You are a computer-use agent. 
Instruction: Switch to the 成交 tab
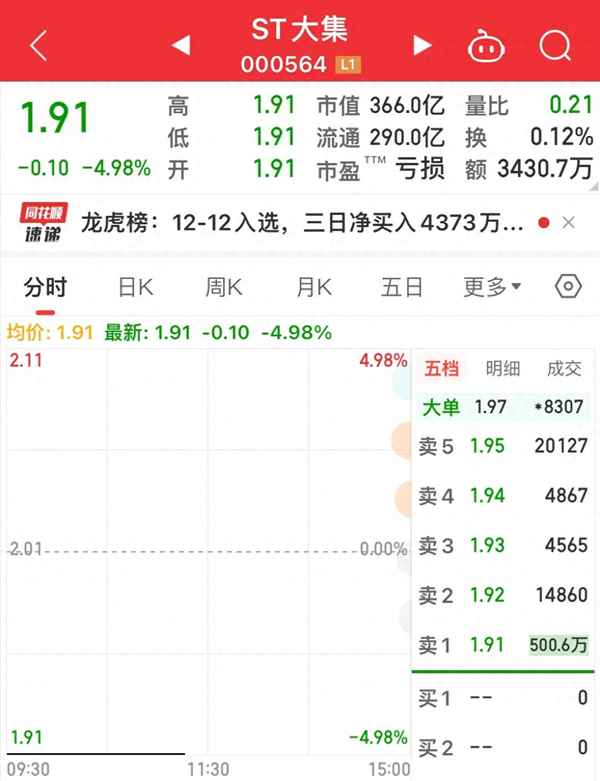pos(563,368)
